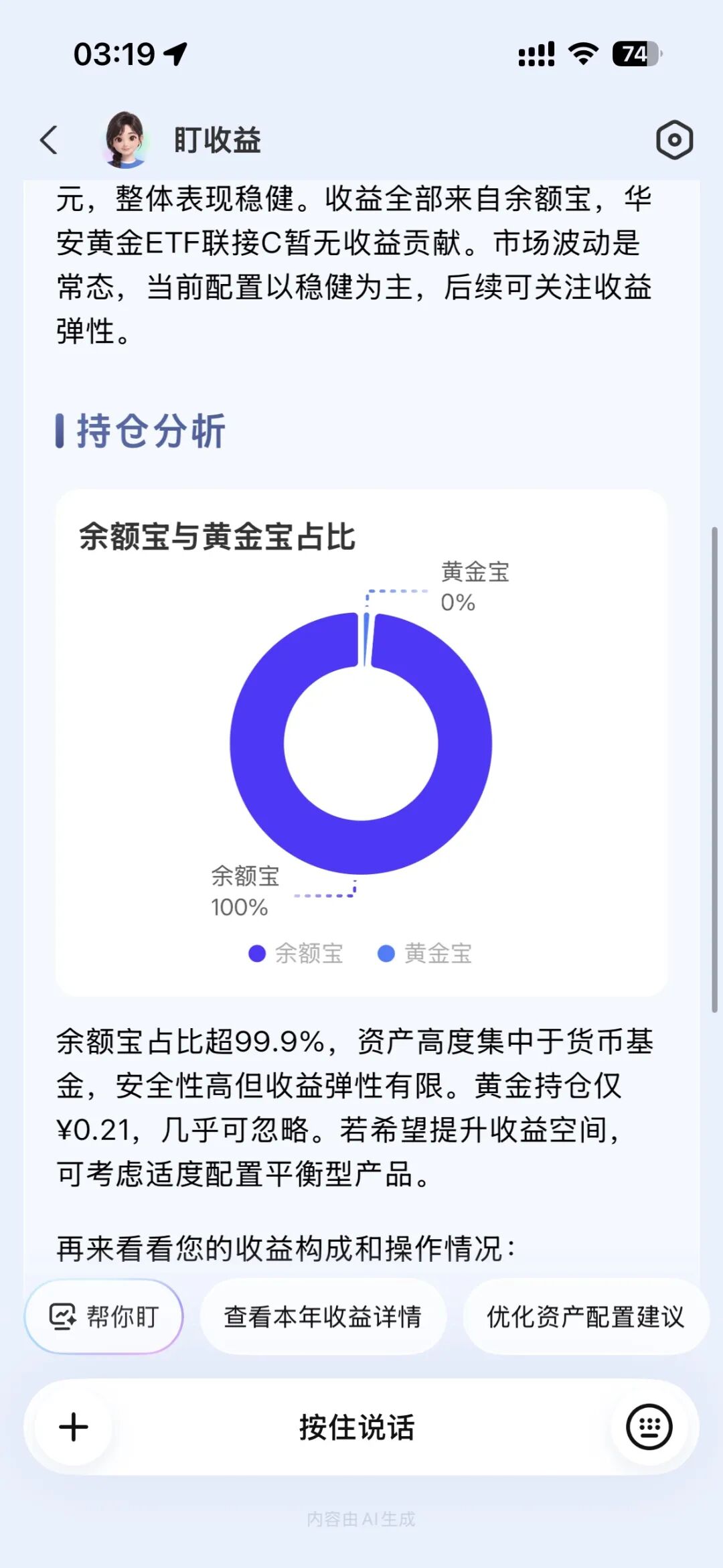Go back using the top-left arrow
Image resolution: width=723 pixels, height=1568 pixels.
tap(49, 140)
